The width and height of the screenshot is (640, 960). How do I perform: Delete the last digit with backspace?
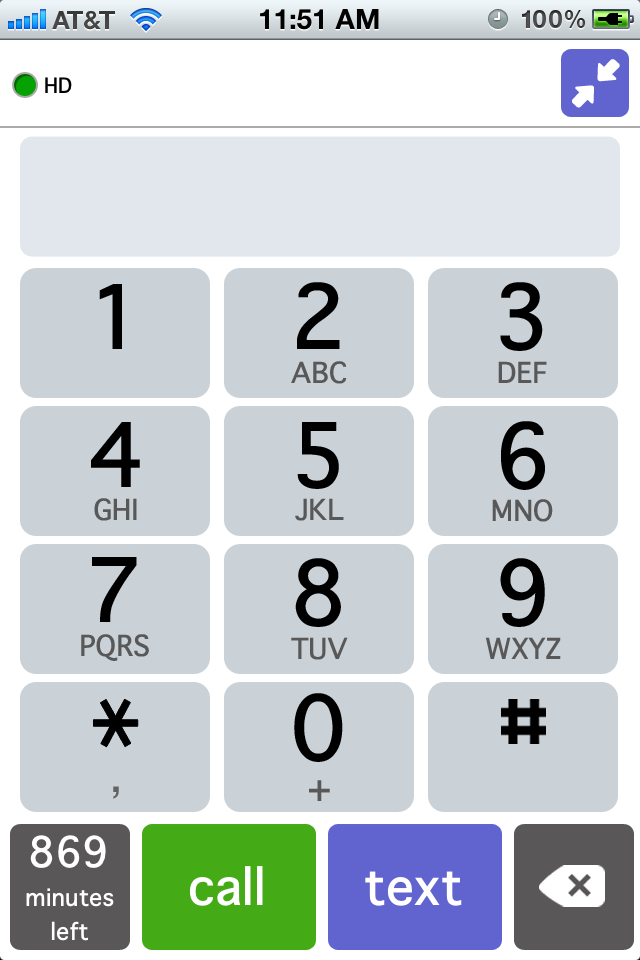tap(573, 887)
